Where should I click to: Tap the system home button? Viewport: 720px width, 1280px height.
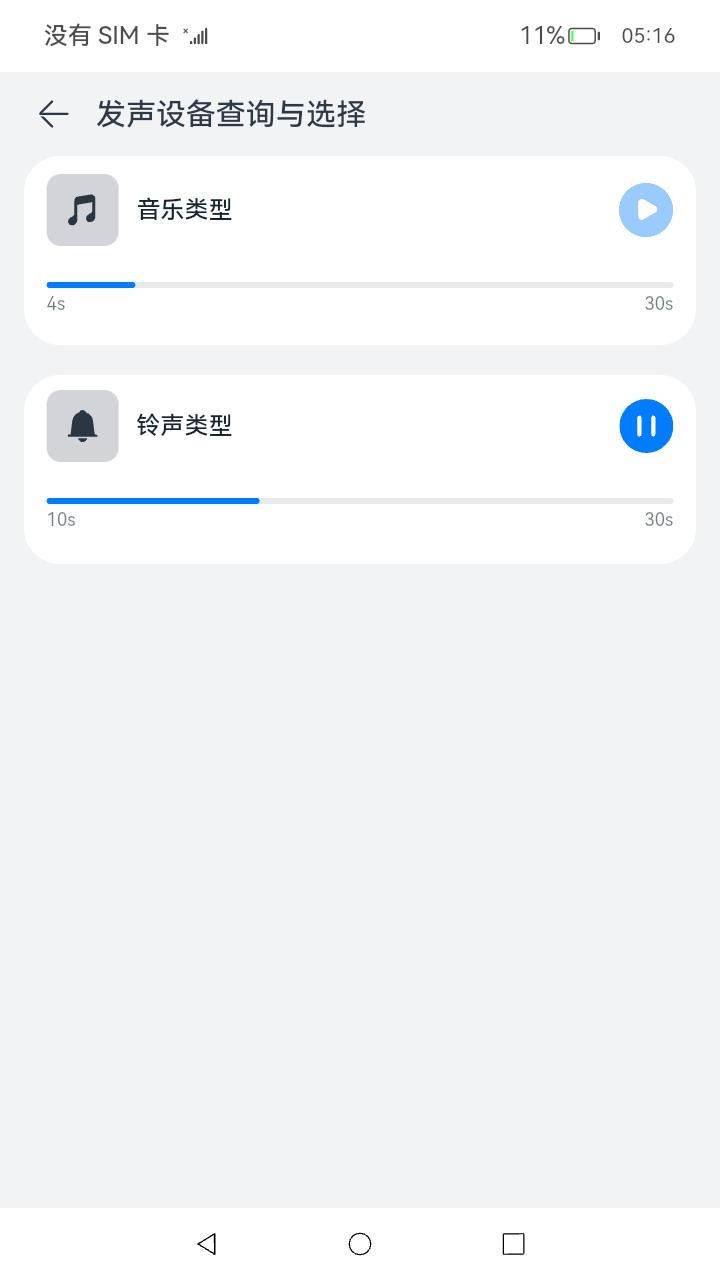point(360,1243)
